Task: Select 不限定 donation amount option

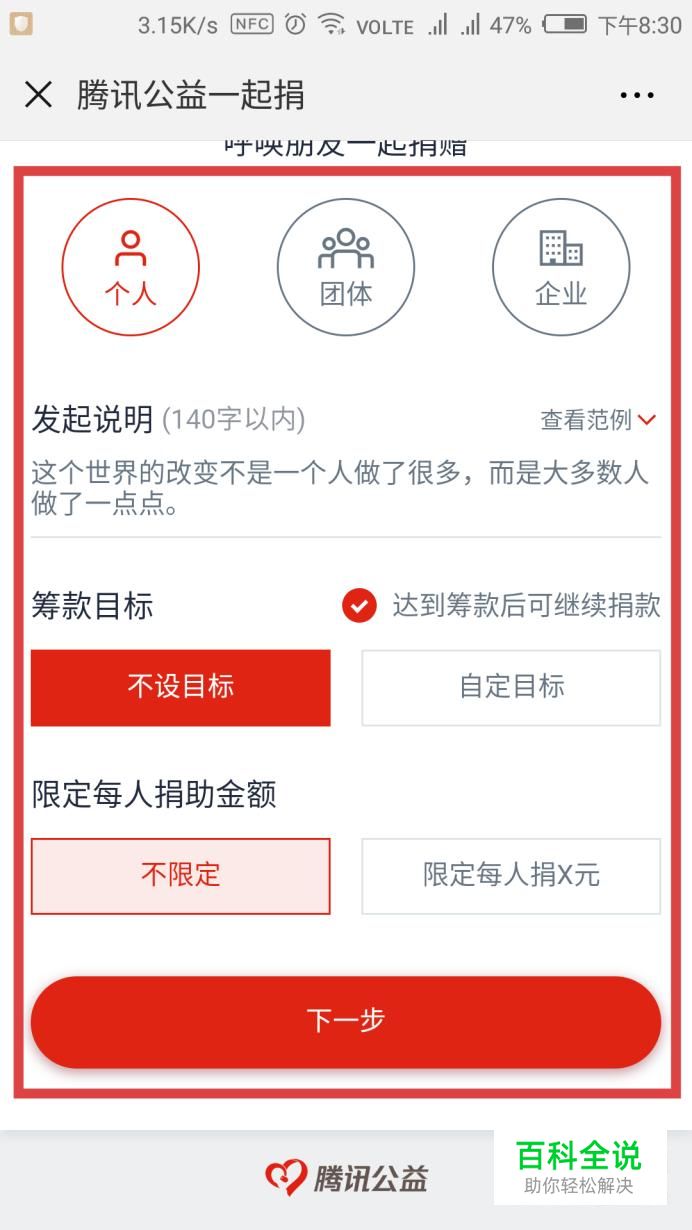Action: pyautogui.click(x=181, y=876)
